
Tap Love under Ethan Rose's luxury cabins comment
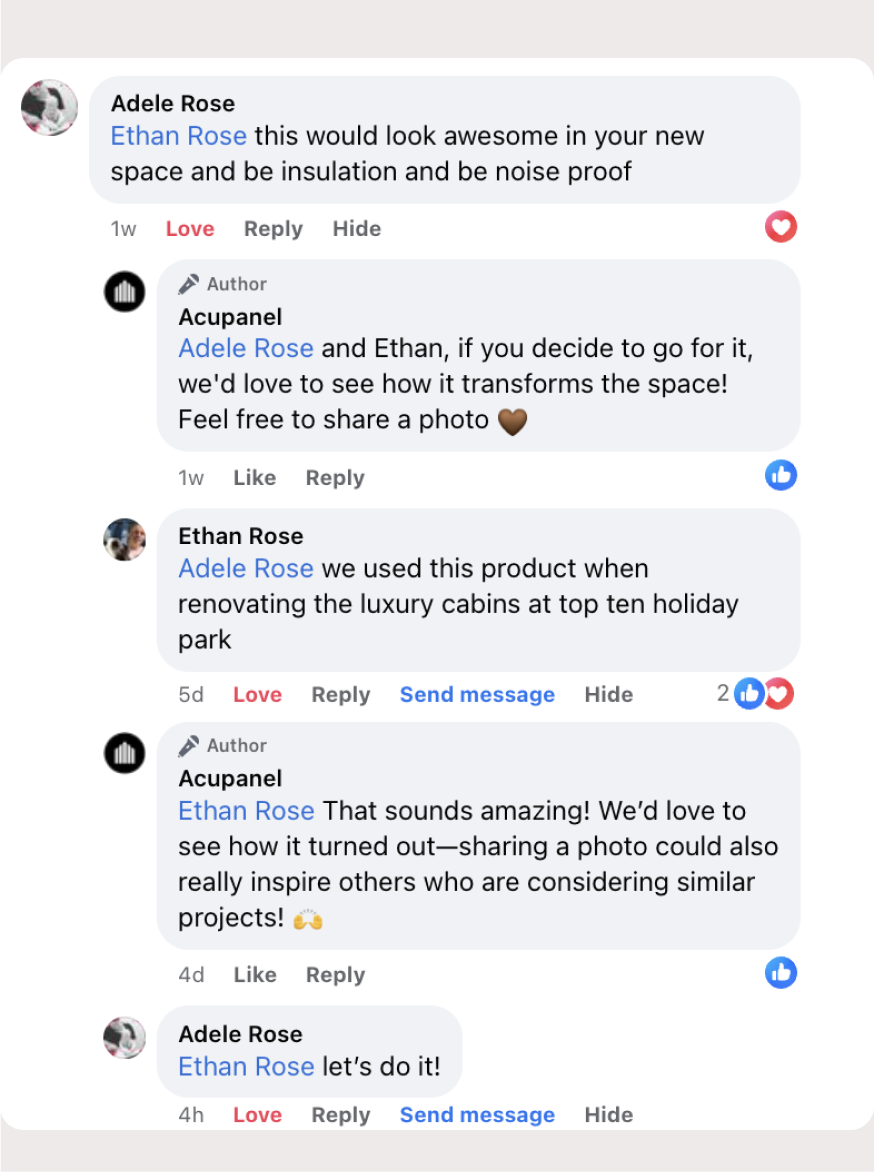[257, 695]
